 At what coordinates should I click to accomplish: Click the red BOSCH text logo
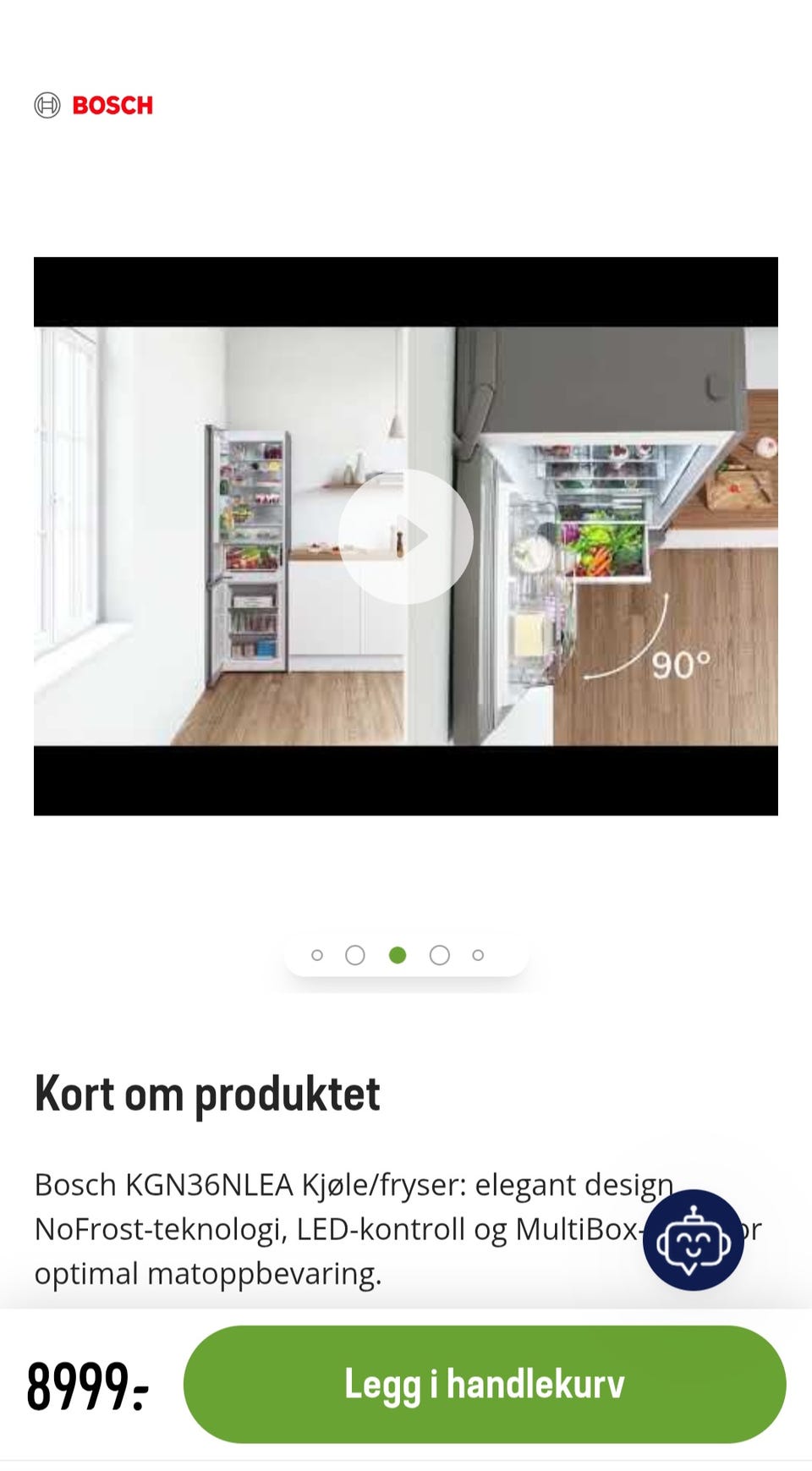pos(111,105)
